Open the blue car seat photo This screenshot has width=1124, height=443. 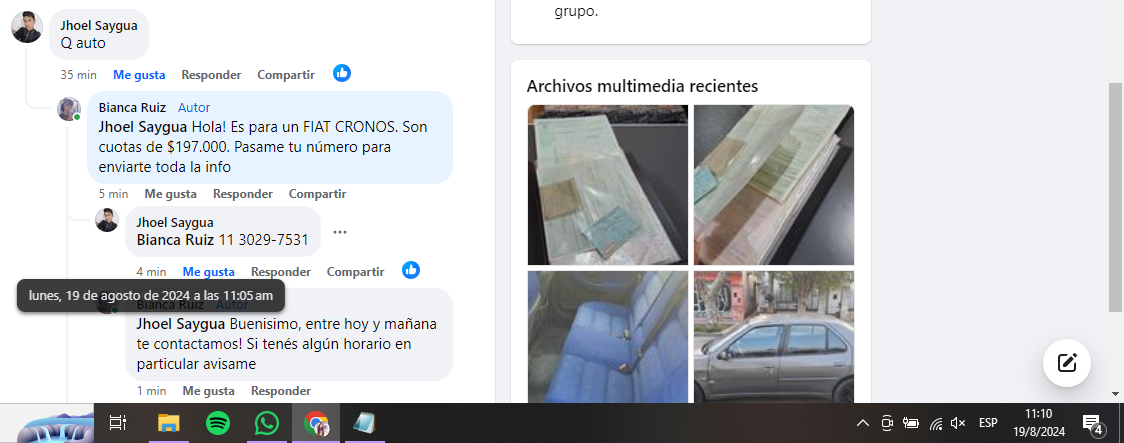(x=607, y=336)
